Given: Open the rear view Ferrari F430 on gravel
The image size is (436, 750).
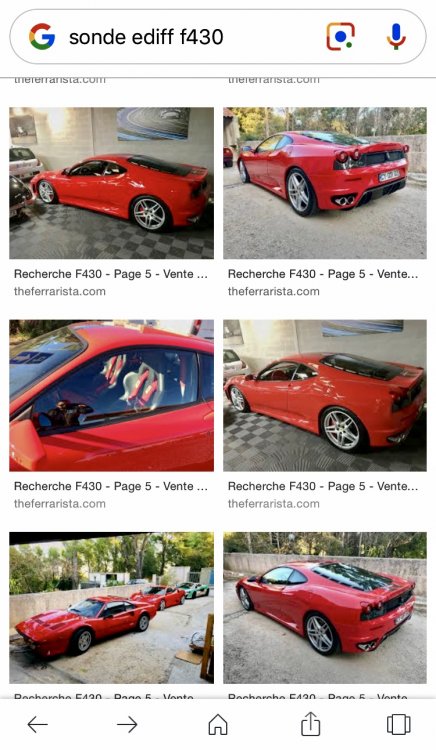Looking at the screenshot, I should [x=325, y=183].
